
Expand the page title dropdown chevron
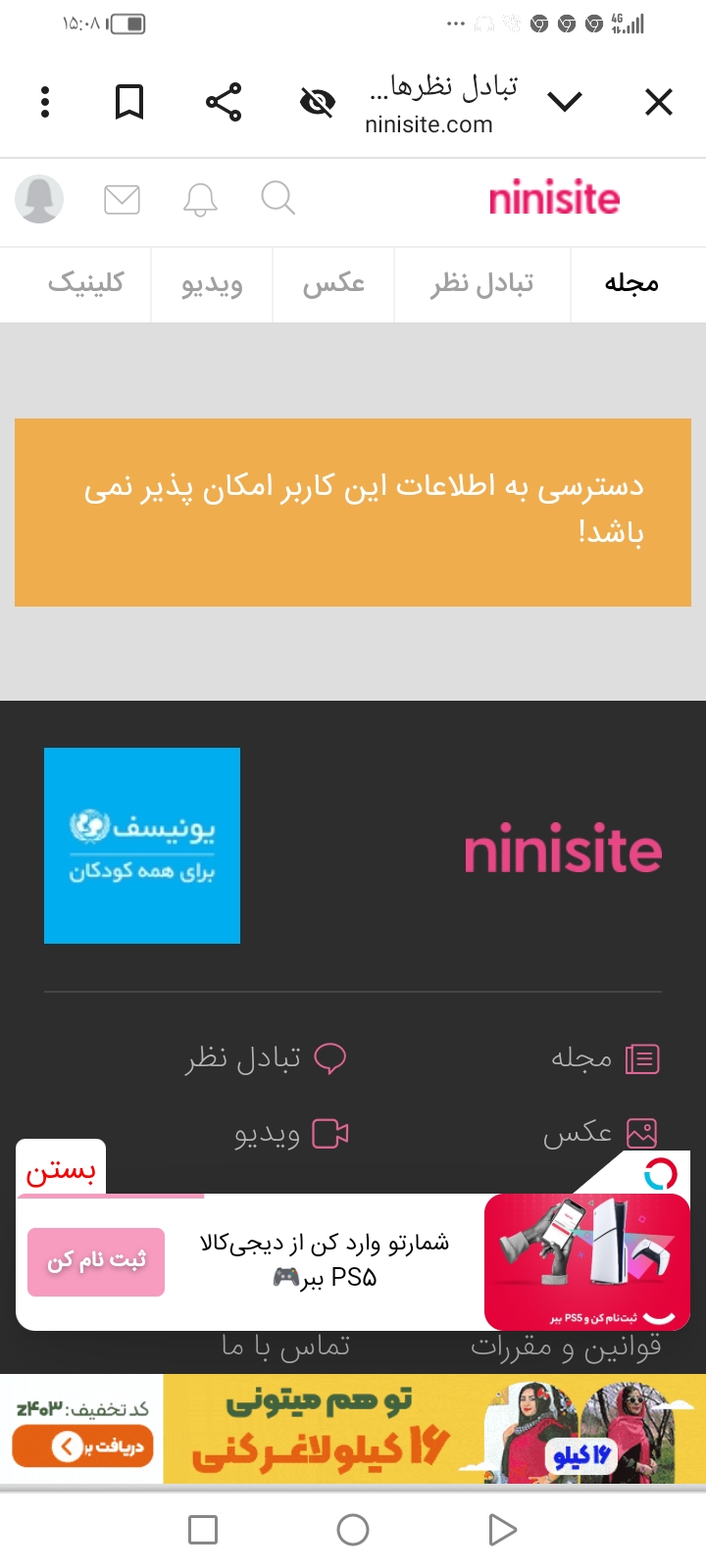coord(565,102)
